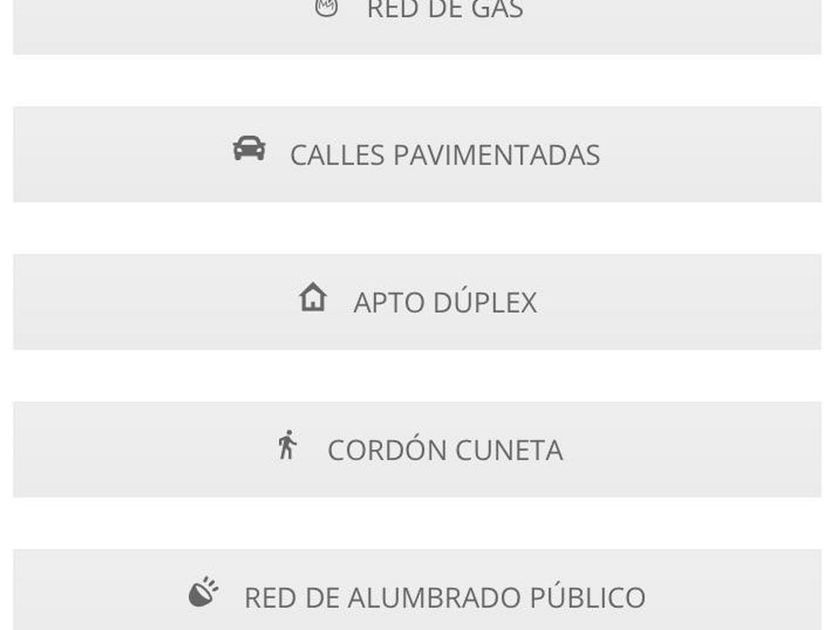Open the APTO DÚPLEX option
840x630 pixels.
(417, 302)
